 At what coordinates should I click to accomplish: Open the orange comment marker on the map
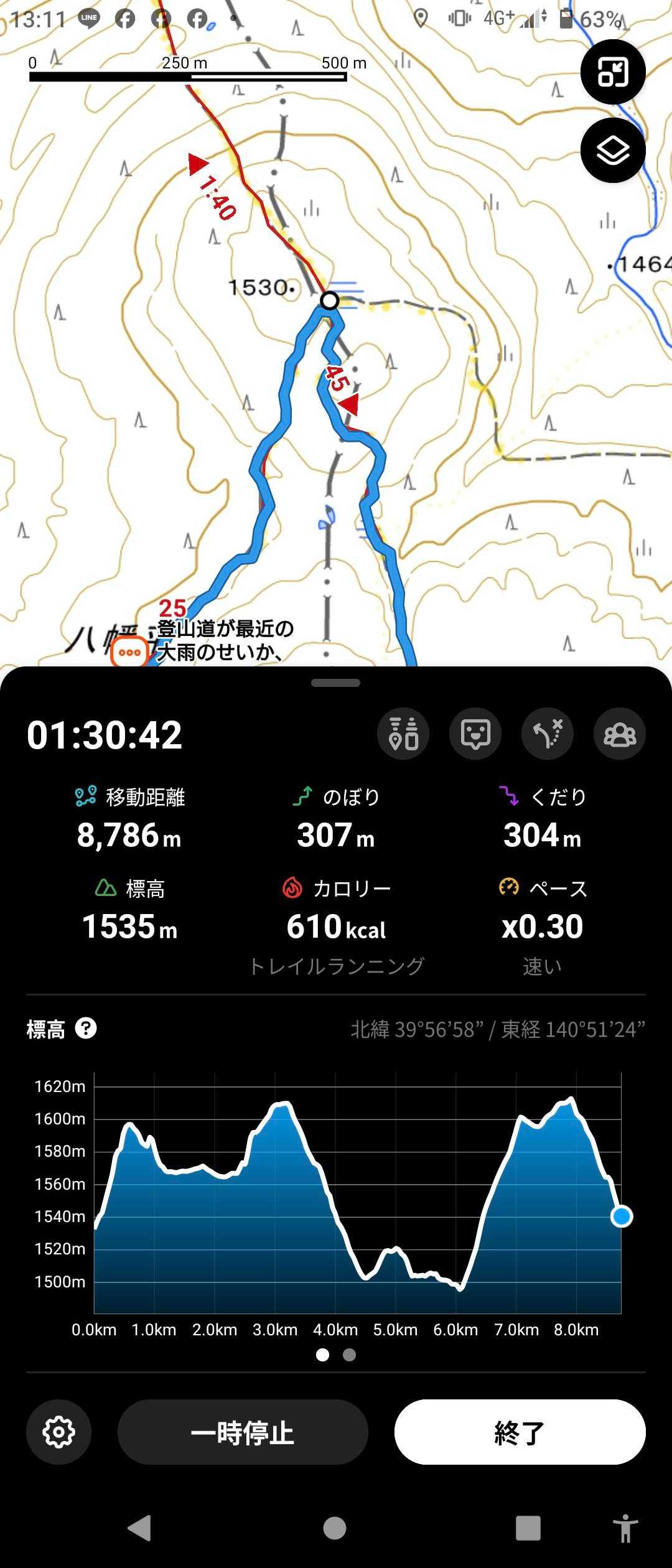pos(129,652)
